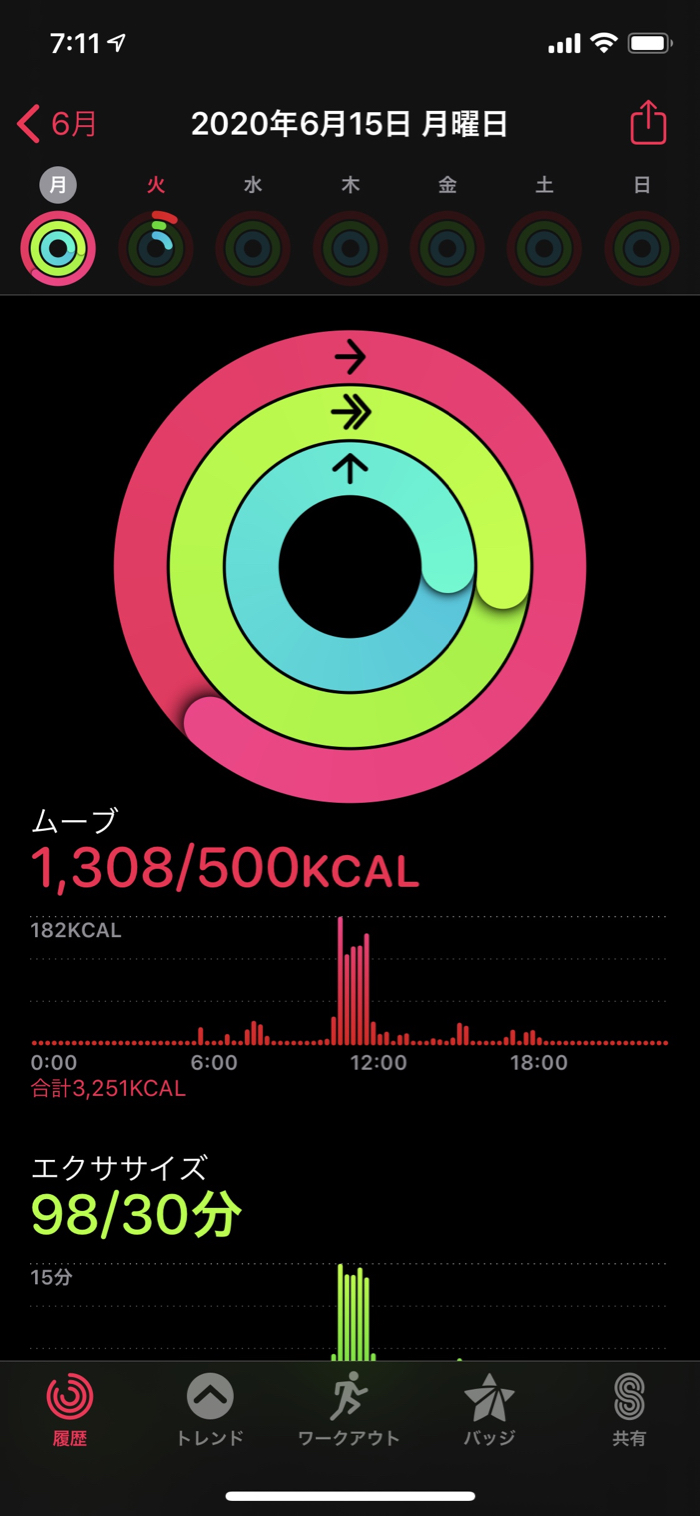Select 水 (Wednesday) activity rings
This screenshot has width=700, height=1516.
253,248
